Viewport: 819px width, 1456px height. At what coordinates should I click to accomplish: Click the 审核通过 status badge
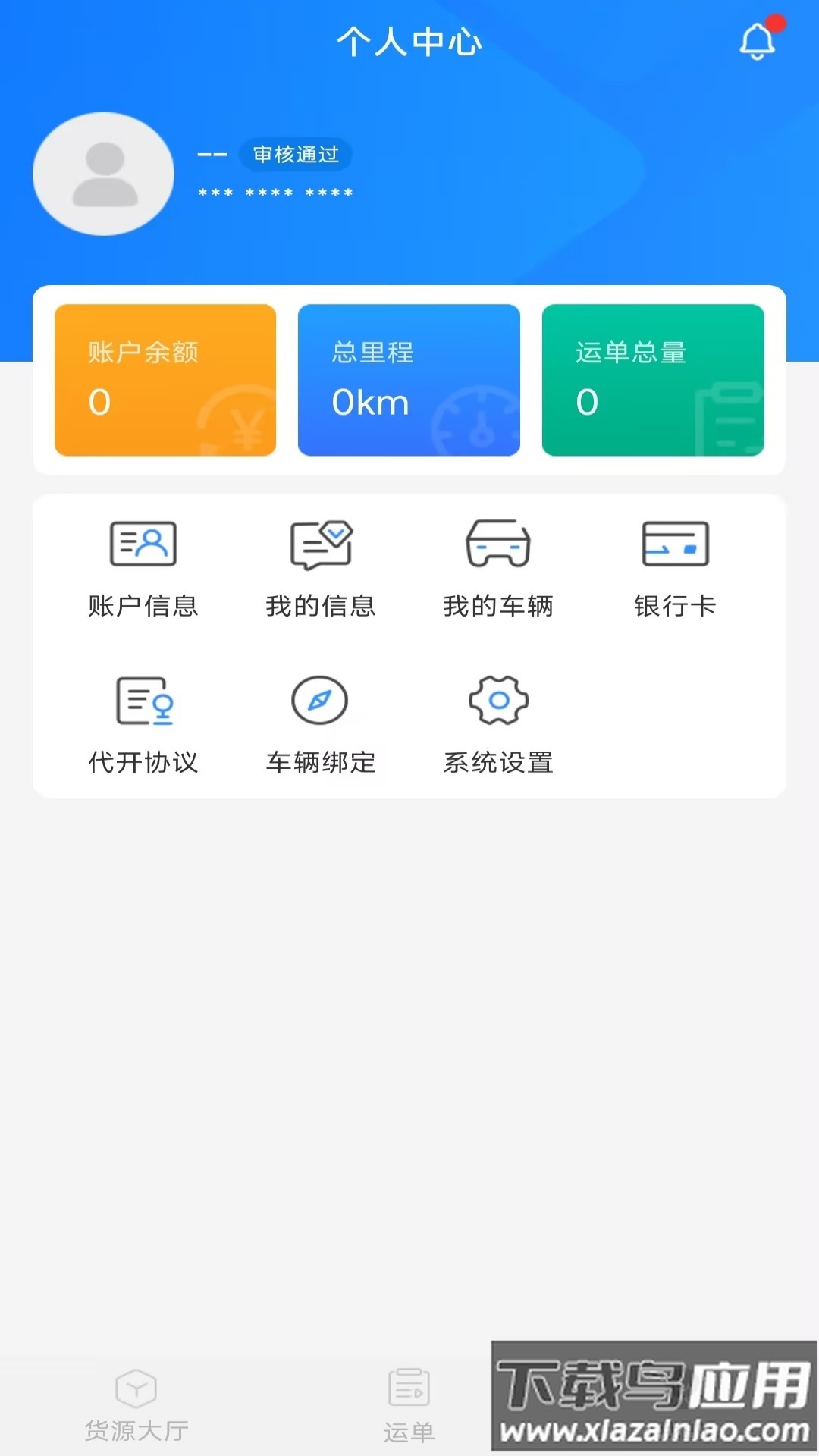pyautogui.click(x=296, y=155)
